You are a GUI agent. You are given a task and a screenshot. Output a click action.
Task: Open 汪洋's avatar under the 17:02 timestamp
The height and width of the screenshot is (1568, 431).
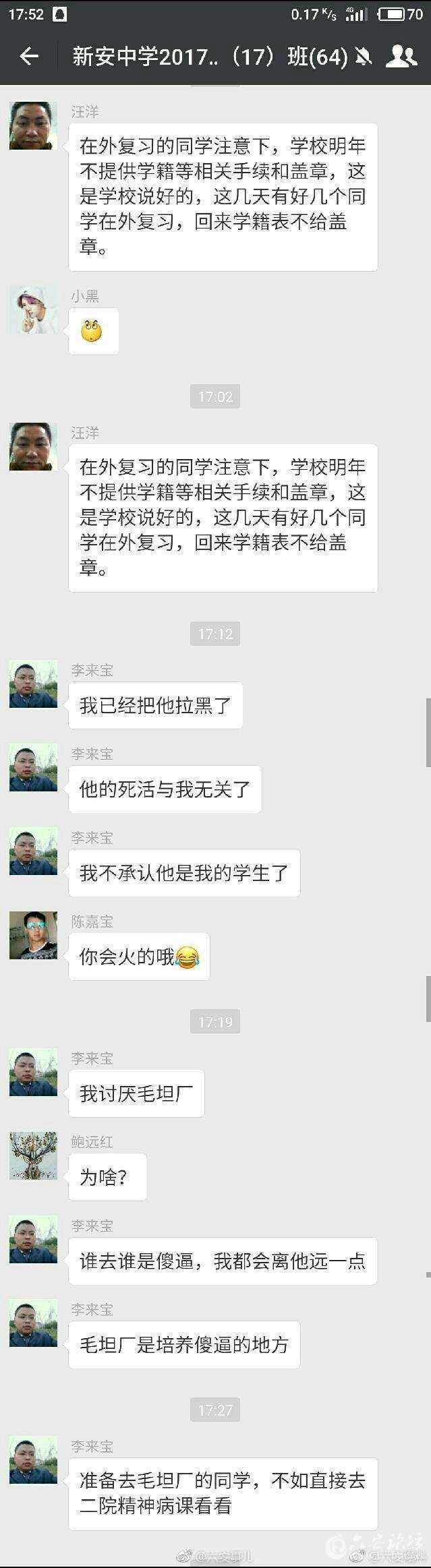coord(33,446)
